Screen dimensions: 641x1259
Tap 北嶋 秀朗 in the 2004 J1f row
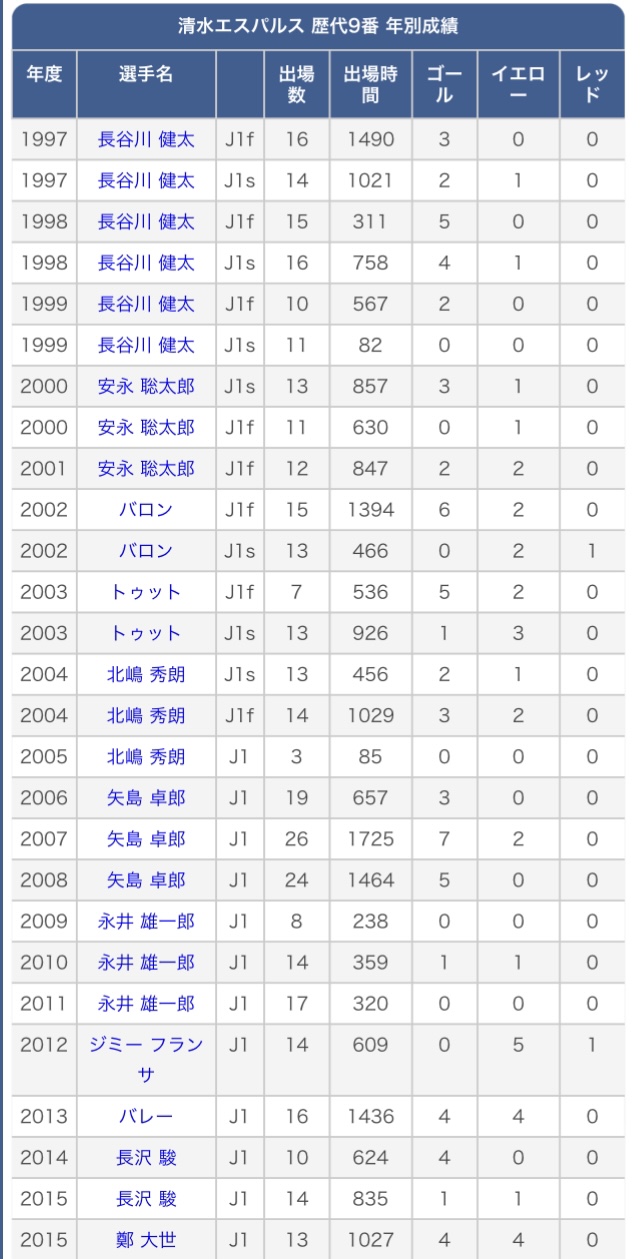[x=146, y=716]
